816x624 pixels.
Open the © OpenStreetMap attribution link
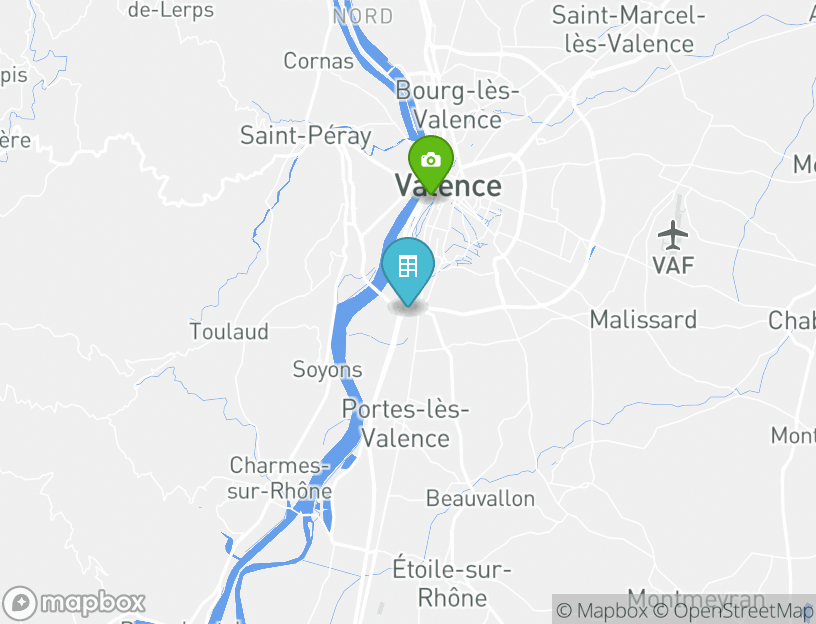click(x=734, y=610)
